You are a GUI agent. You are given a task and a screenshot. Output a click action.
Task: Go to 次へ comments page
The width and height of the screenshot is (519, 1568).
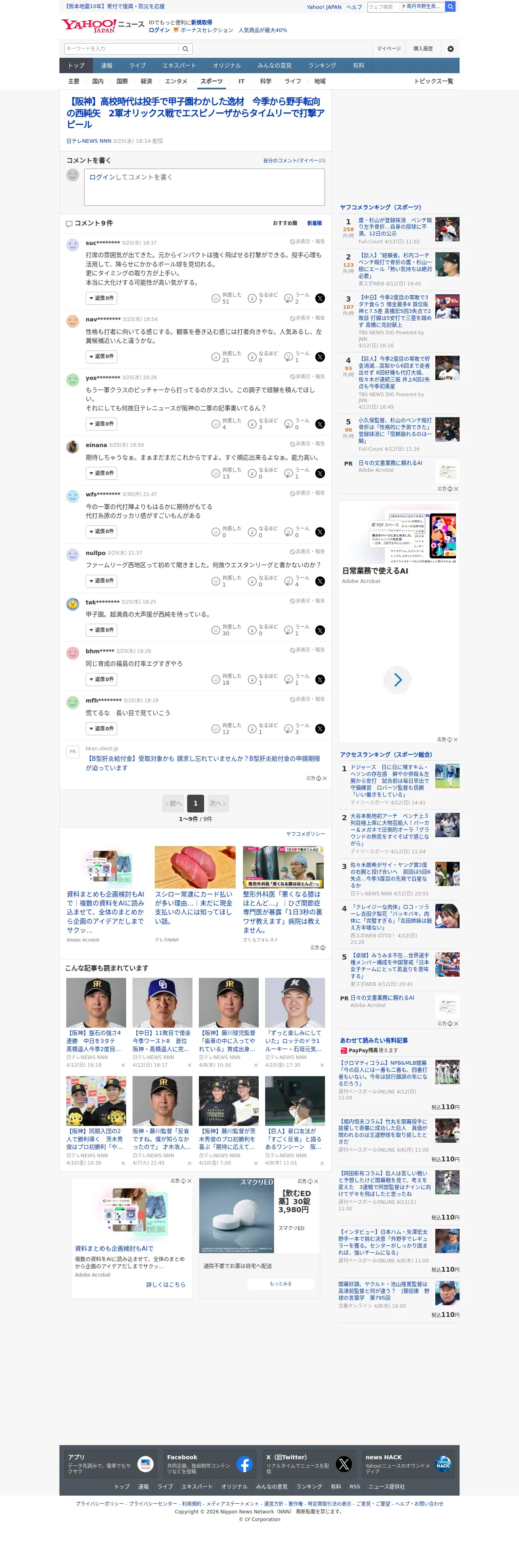click(217, 804)
